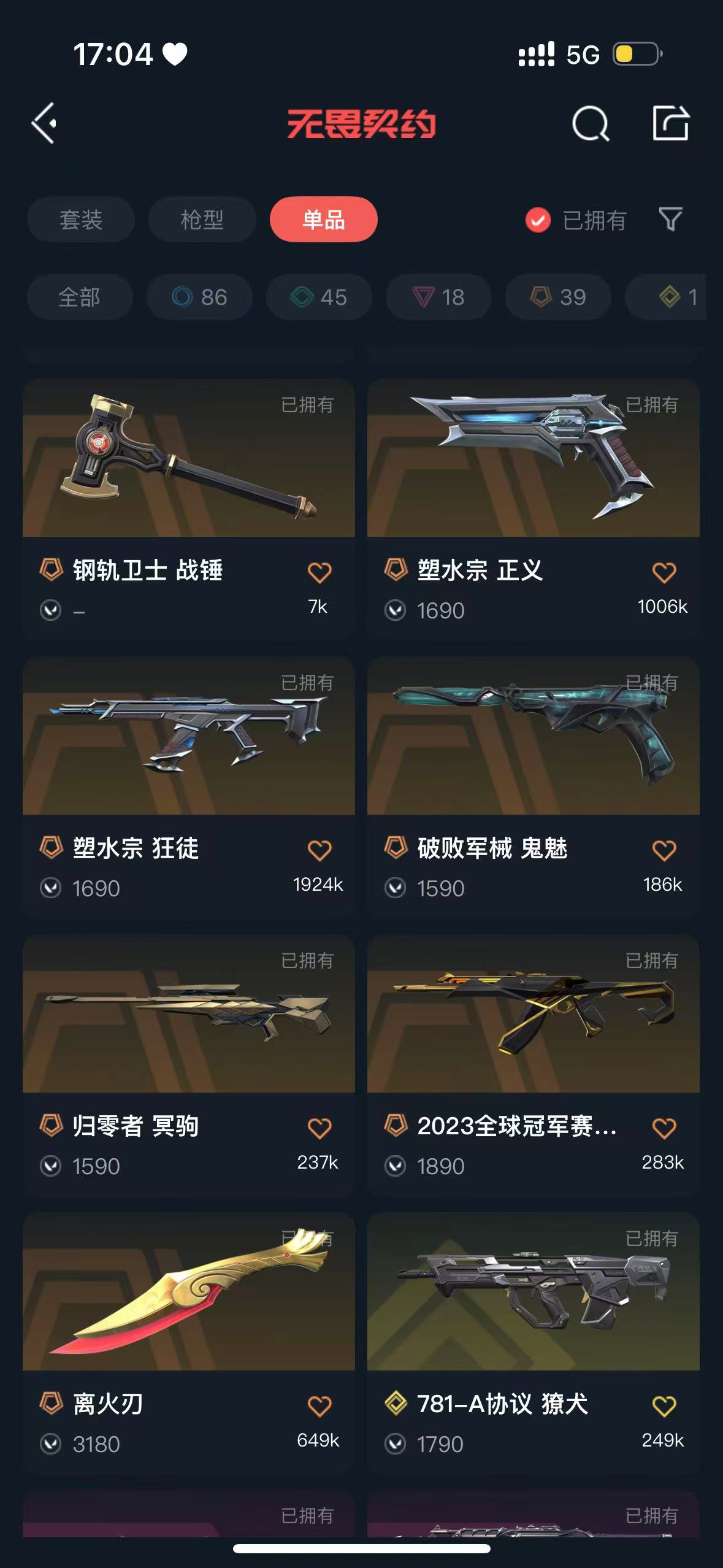Open the search icon
This screenshot has width=723, height=1568.
pyautogui.click(x=590, y=124)
